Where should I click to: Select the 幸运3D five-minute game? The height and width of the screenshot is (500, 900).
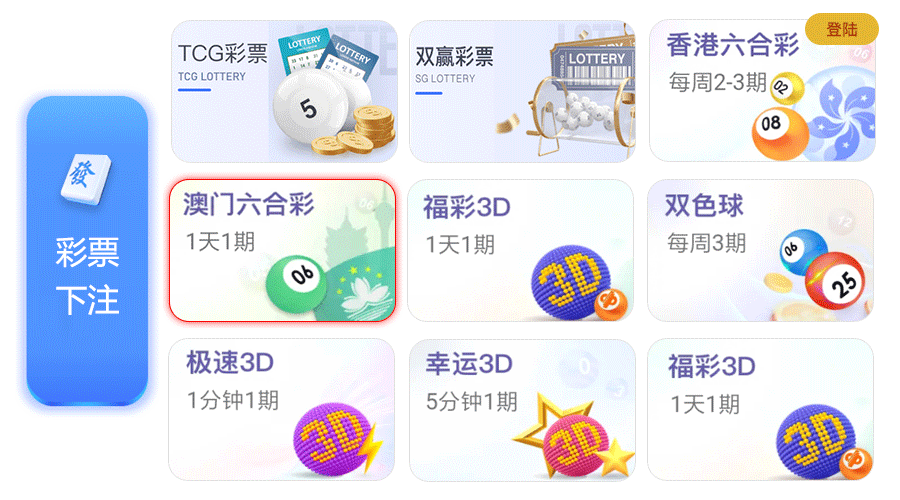521,409
